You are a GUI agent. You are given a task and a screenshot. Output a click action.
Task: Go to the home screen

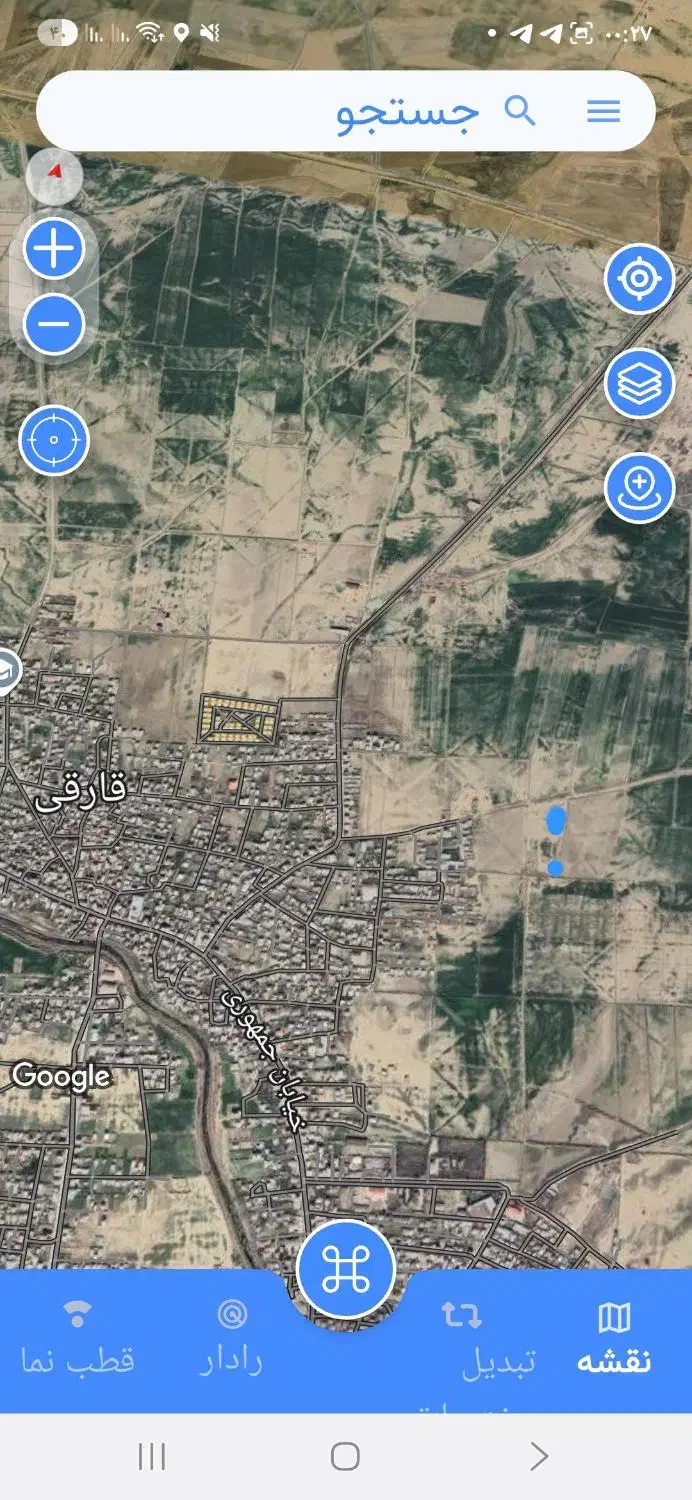pyautogui.click(x=345, y=1456)
